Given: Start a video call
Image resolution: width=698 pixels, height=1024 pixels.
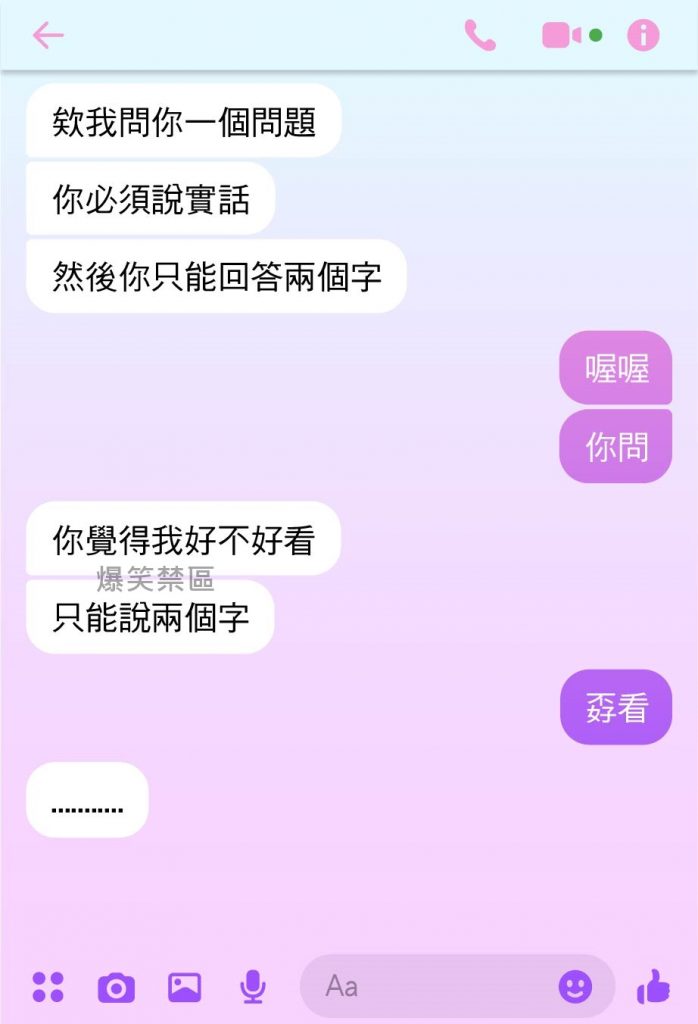Looking at the screenshot, I should 562,36.
